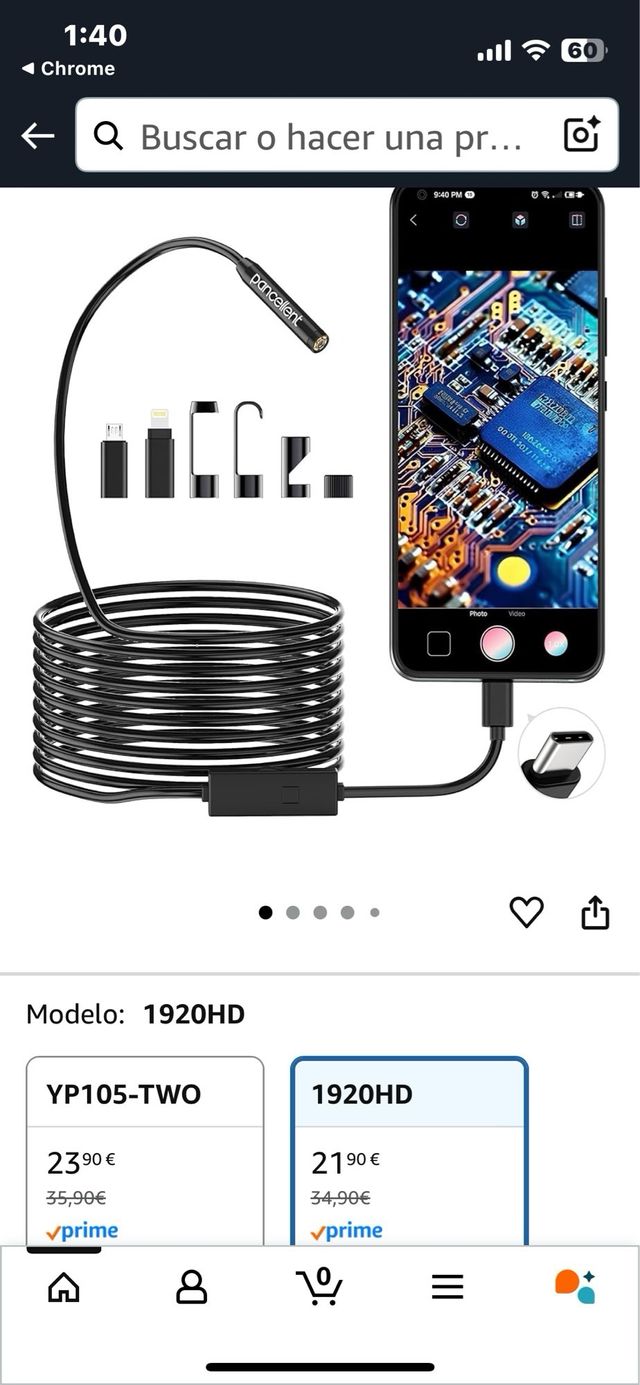Open the Buscar search field
Screen dimensions: 640x1385
tap(330, 136)
